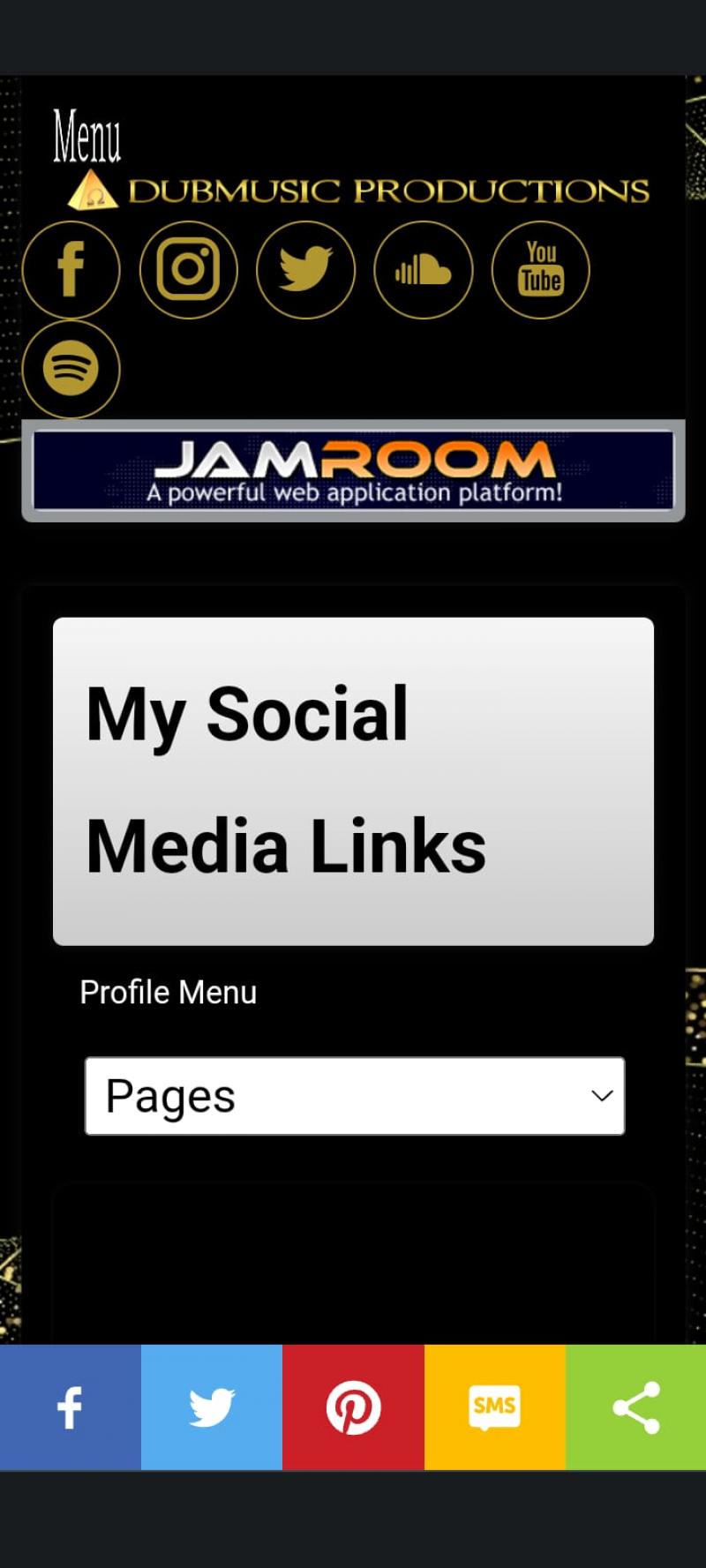Open the gold Twitter bird icon
Screen dimensions: 706x1568
[305, 269]
